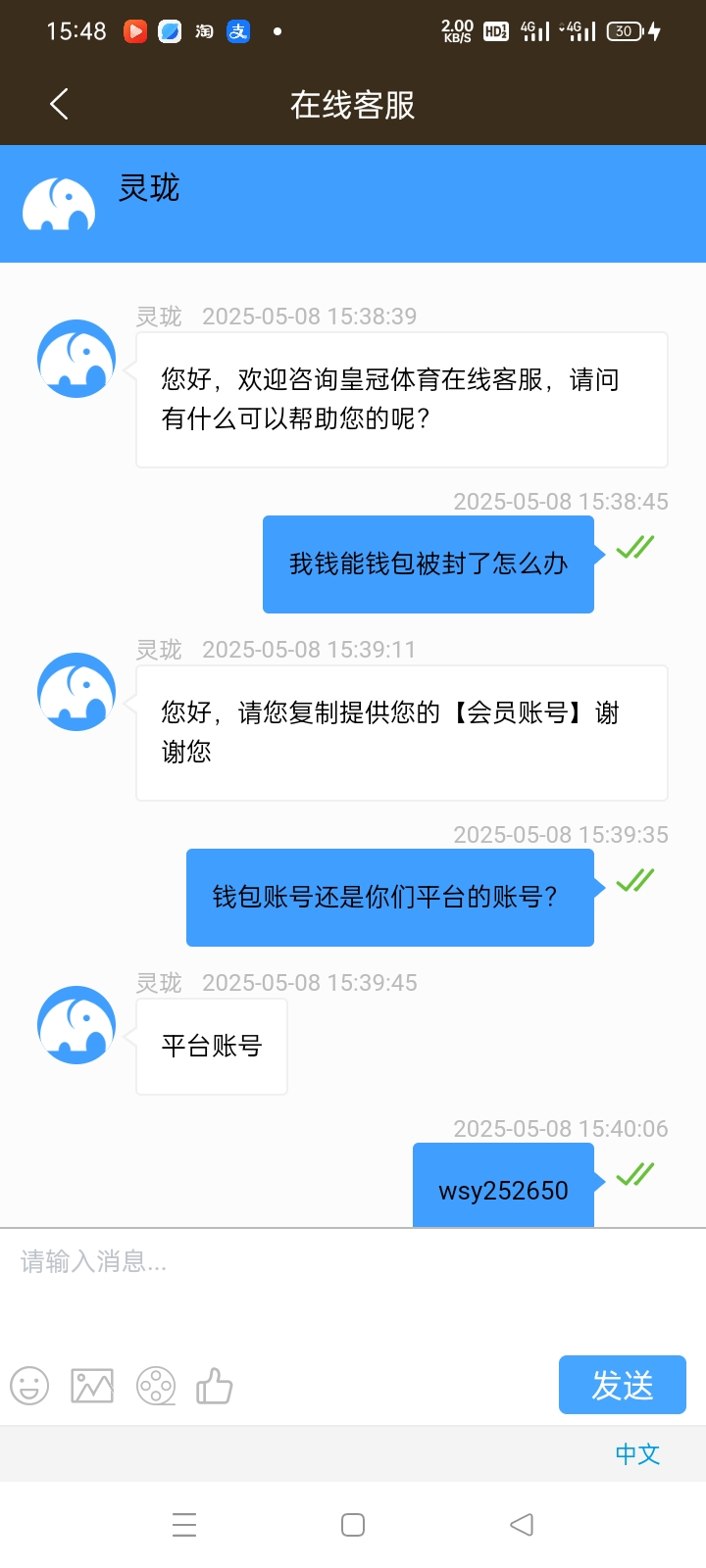Rate the service with the thumbs-up icon
This screenshot has width=706, height=1568.
click(x=215, y=1386)
